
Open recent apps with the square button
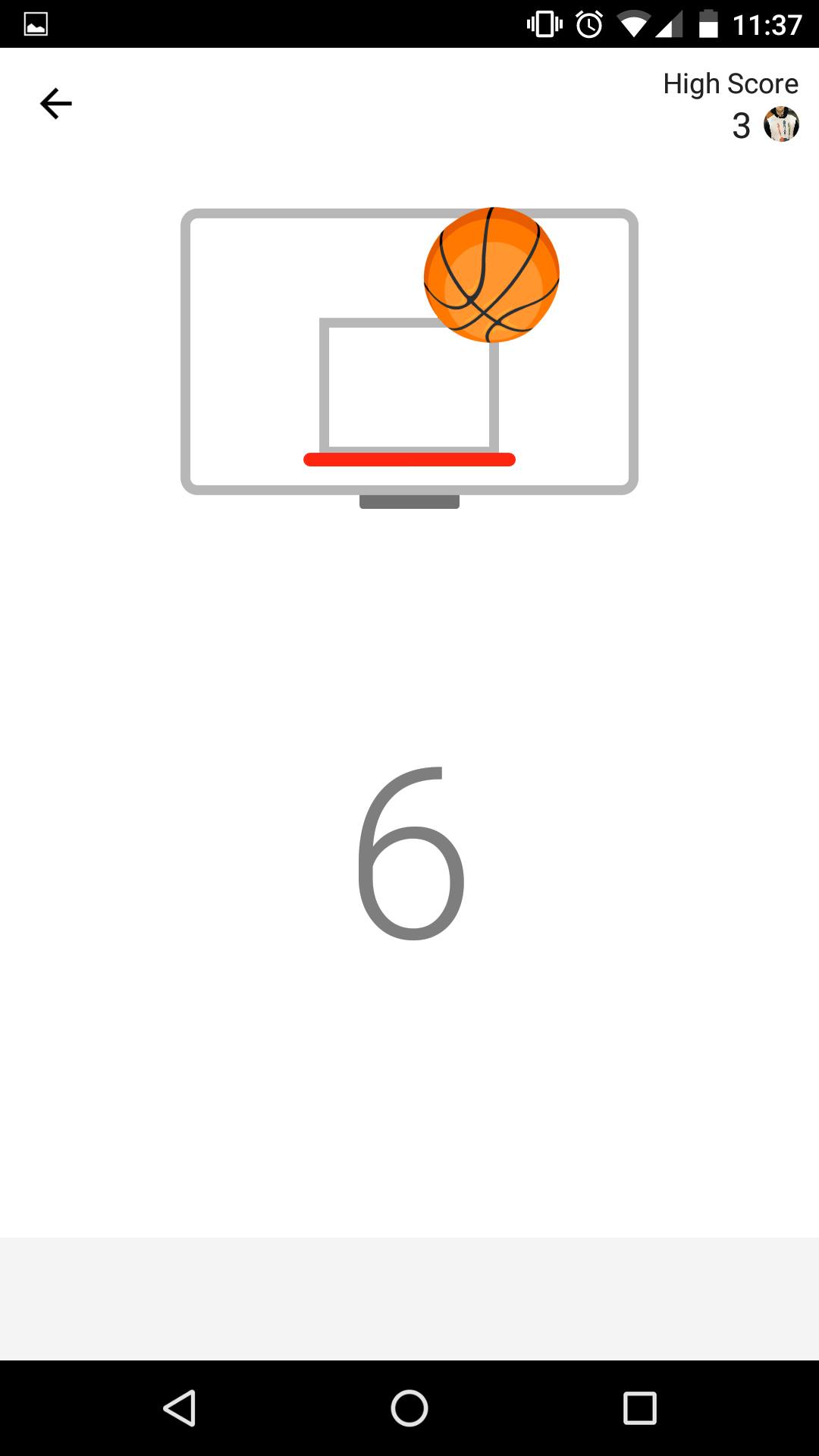tap(639, 1408)
